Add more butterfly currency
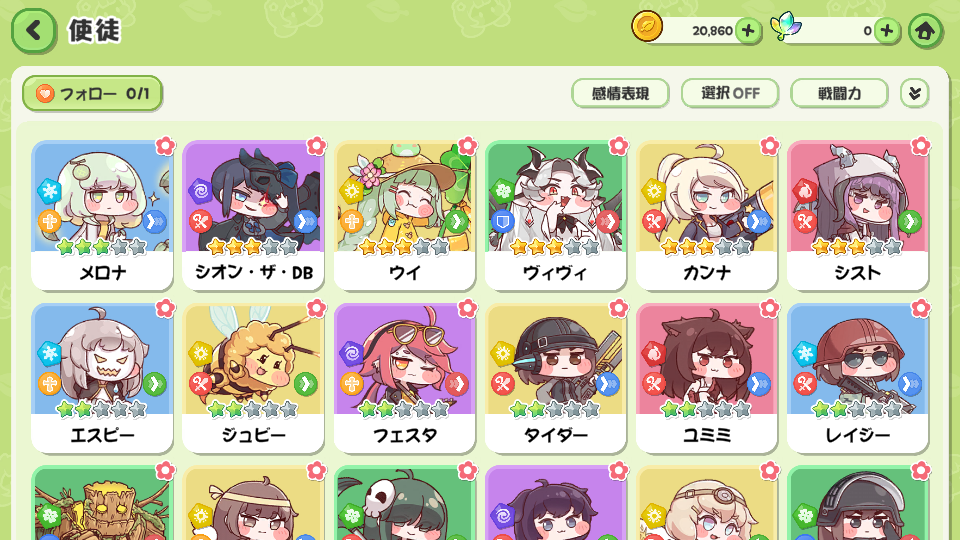Viewport: 960px width, 540px height. [x=887, y=31]
